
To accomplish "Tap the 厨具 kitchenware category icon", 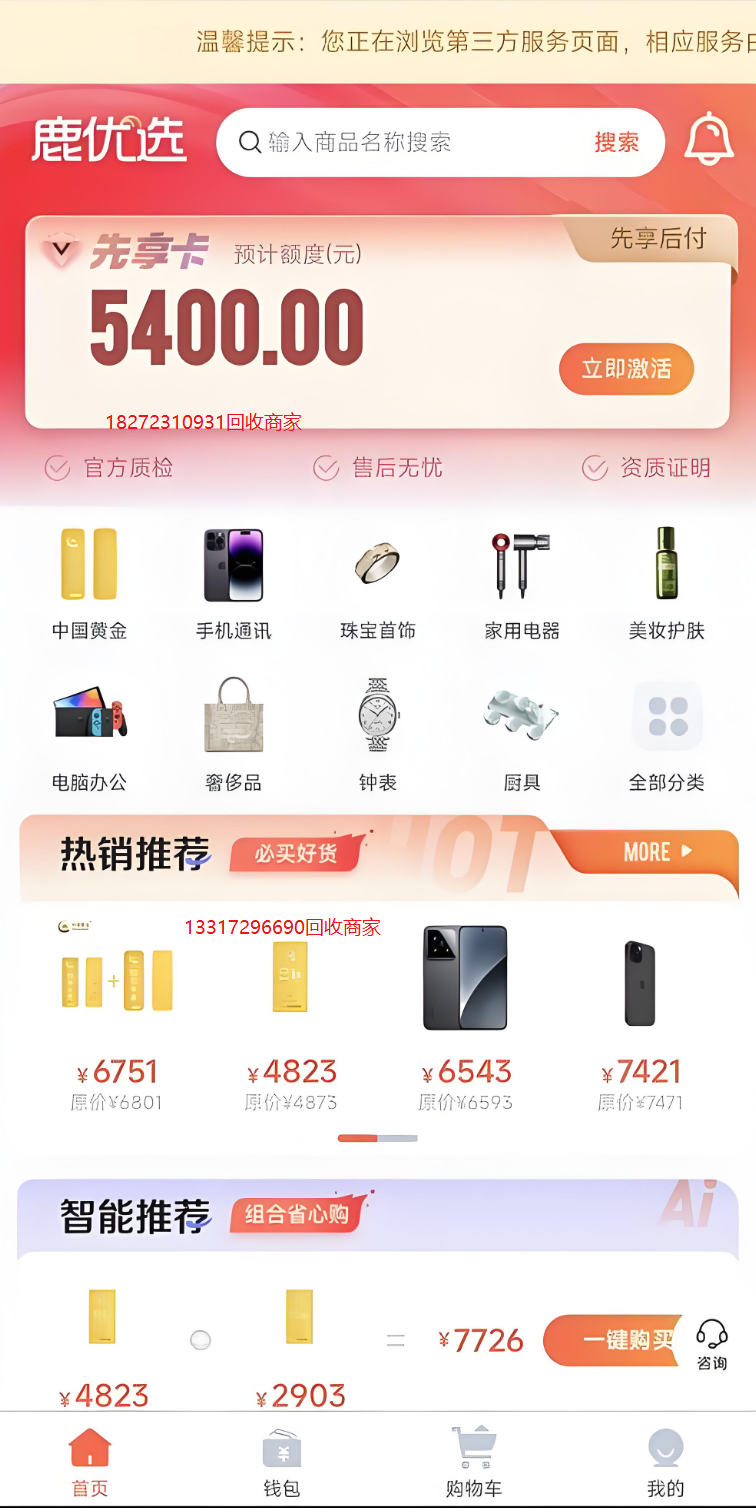I will click(x=521, y=716).
